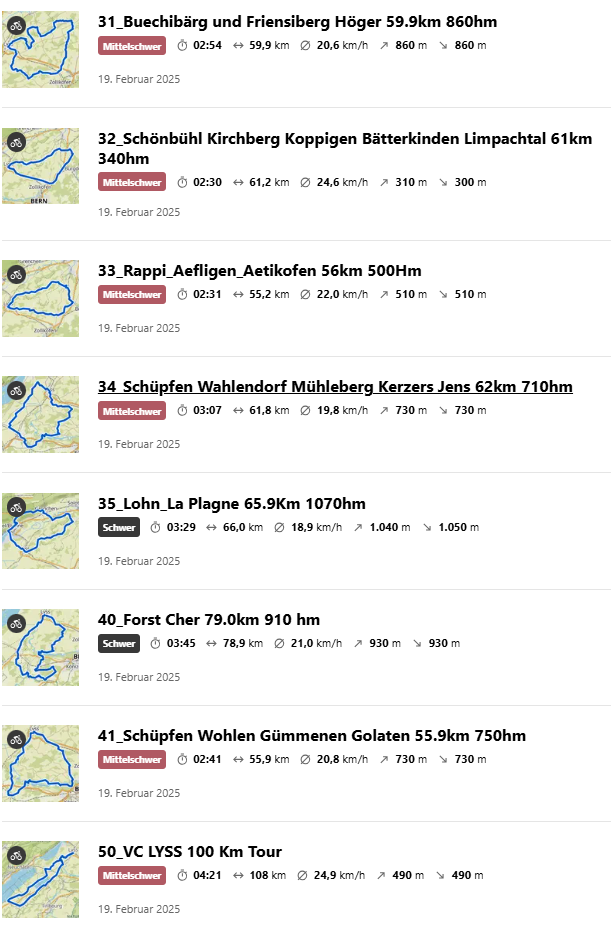Tap map thumbnail of 35_Lohn_La Plagne tour
611x928 pixels.
(x=40, y=531)
